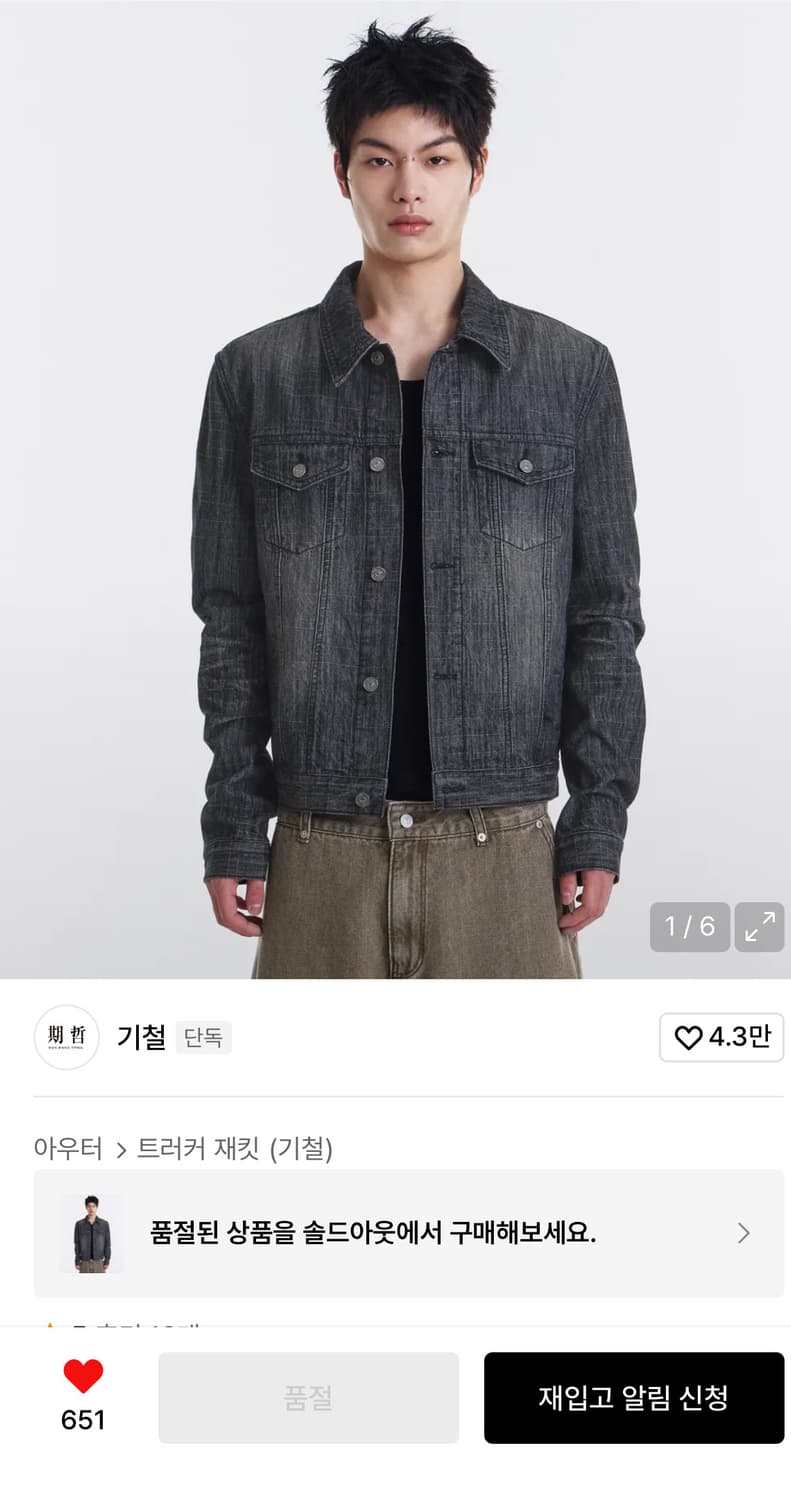Open the 아우터 category breadcrumb
This screenshot has width=791, height=1500.
tap(68, 1150)
